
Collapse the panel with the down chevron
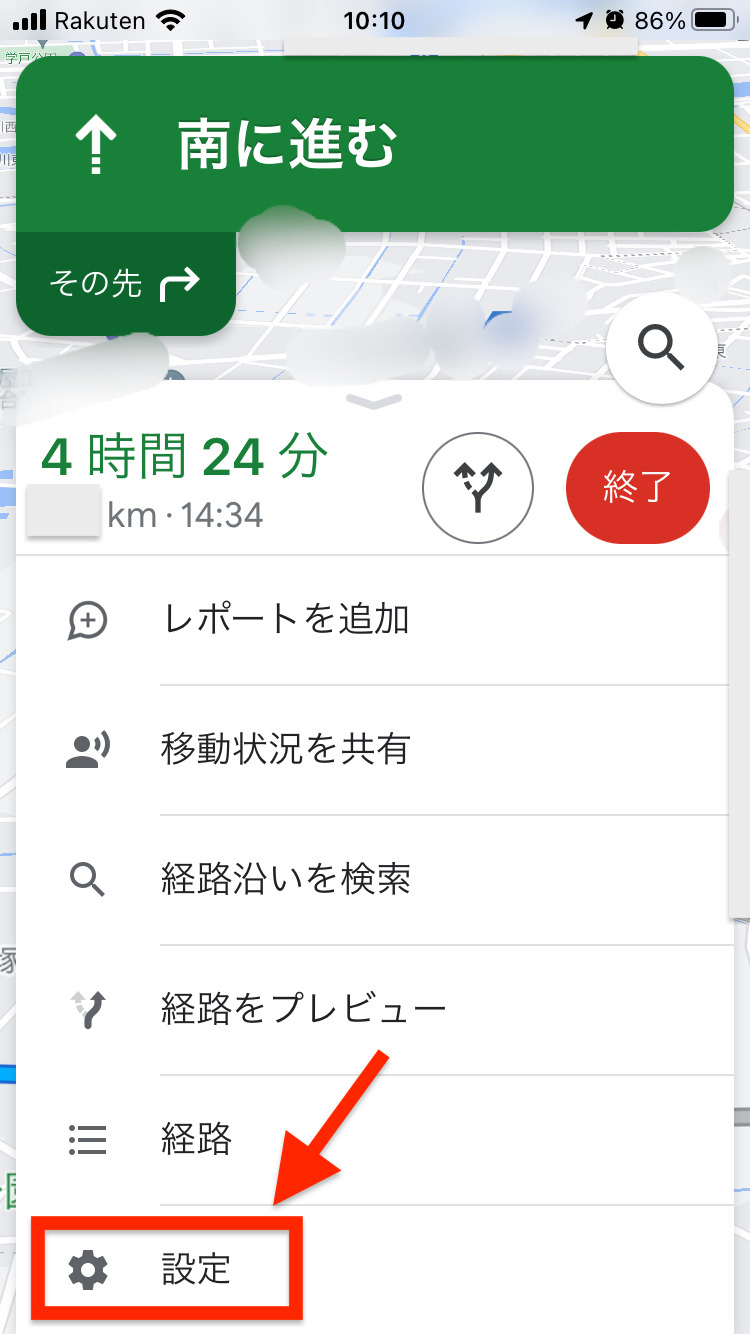373,401
